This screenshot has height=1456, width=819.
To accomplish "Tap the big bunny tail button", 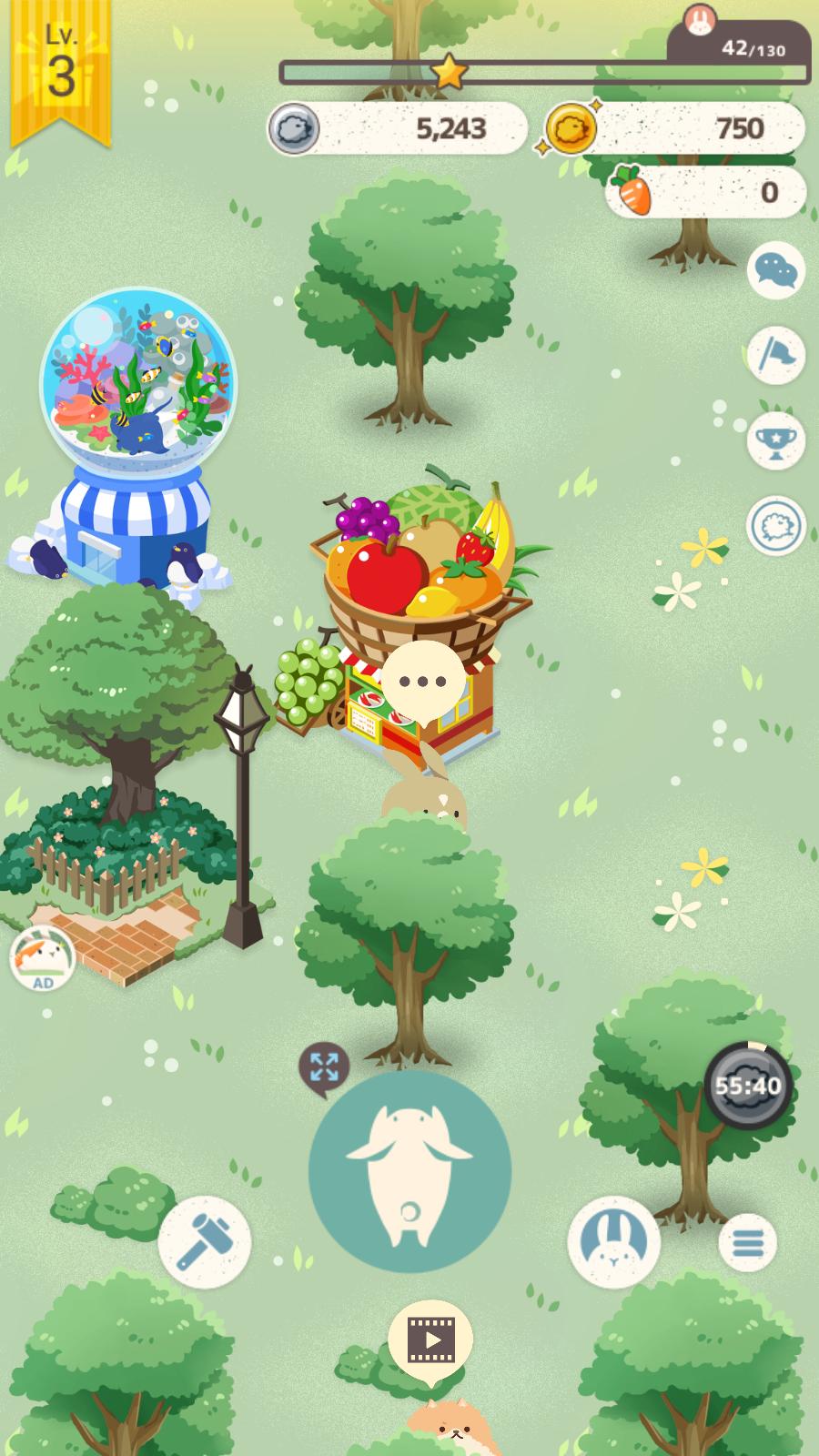I will 409,1171.
